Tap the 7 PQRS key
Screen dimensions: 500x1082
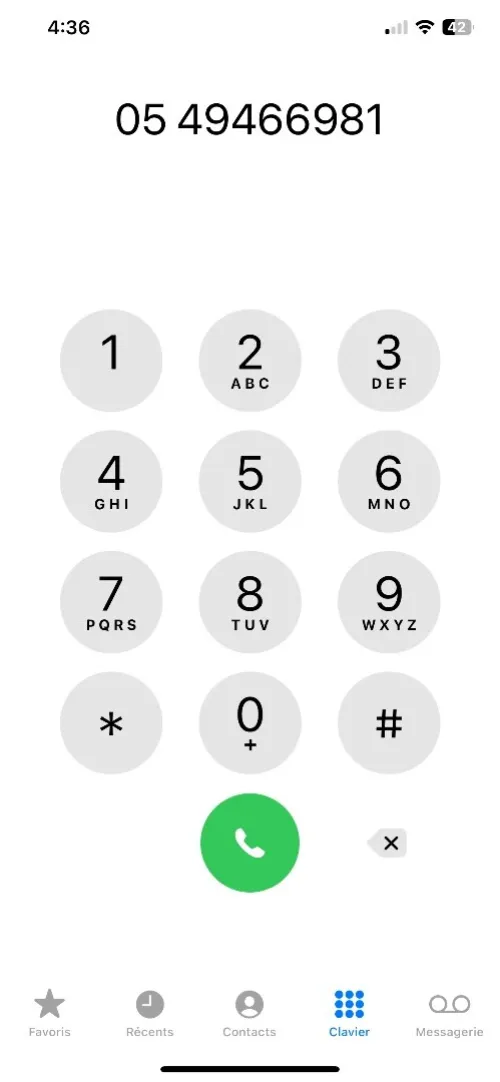click(x=111, y=602)
